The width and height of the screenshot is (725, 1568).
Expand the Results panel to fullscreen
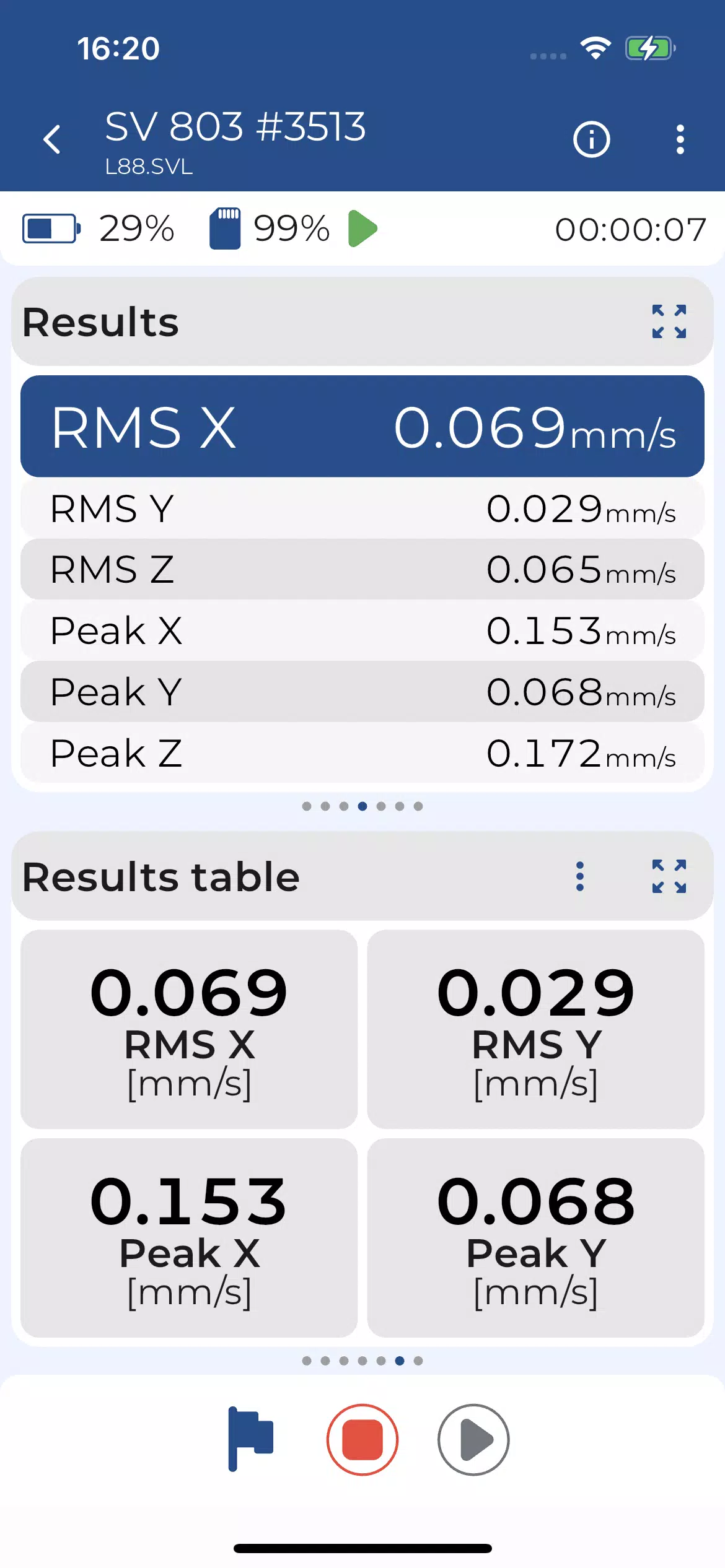click(669, 321)
